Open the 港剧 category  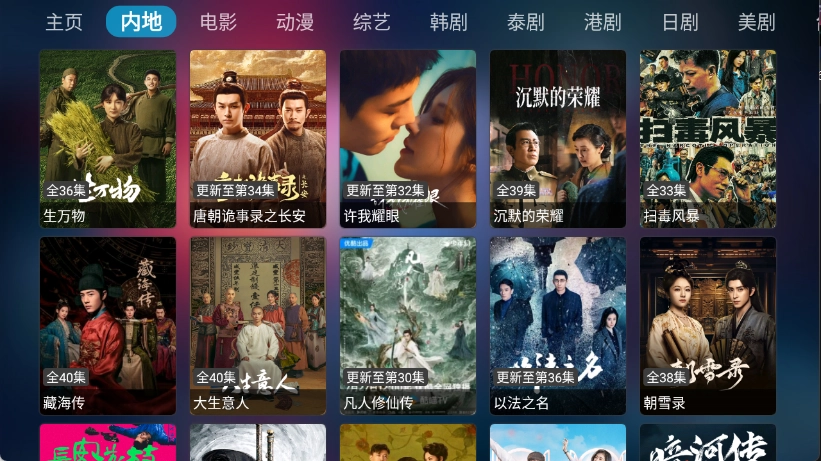pyautogui.click(x=603, y=22)
